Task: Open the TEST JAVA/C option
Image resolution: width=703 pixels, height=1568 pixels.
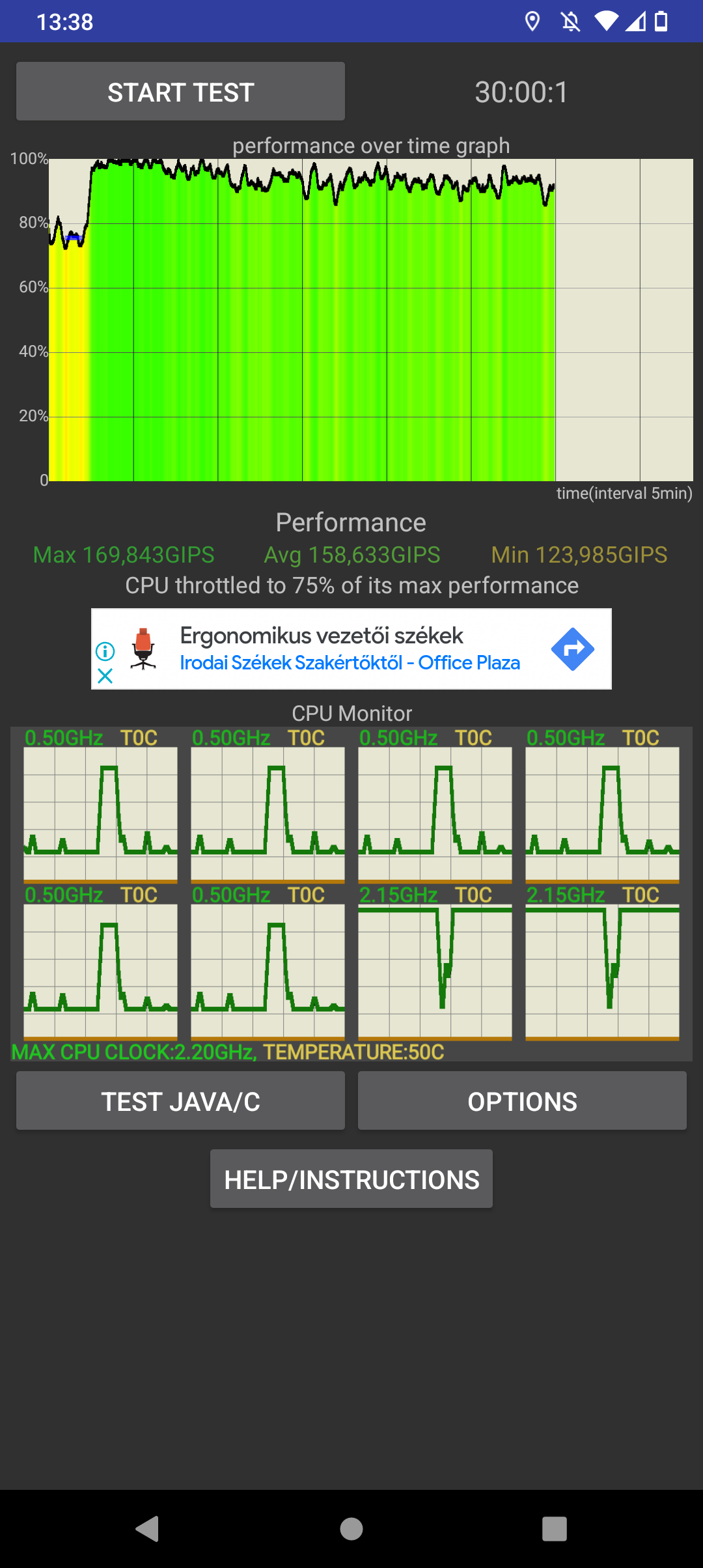Action: [x=180, y=1100]
